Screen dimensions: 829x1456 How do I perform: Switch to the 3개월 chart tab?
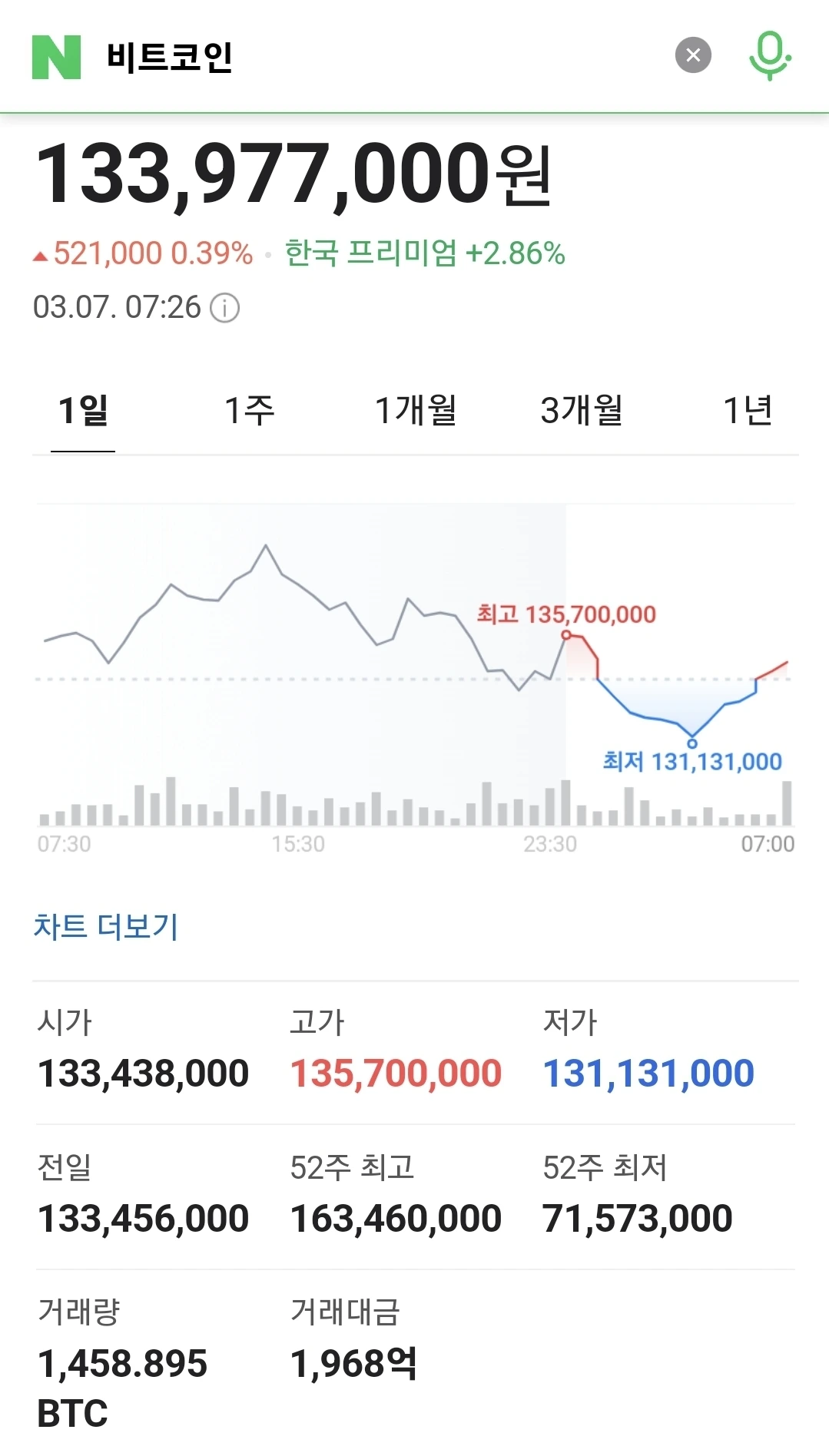point(582,411)
